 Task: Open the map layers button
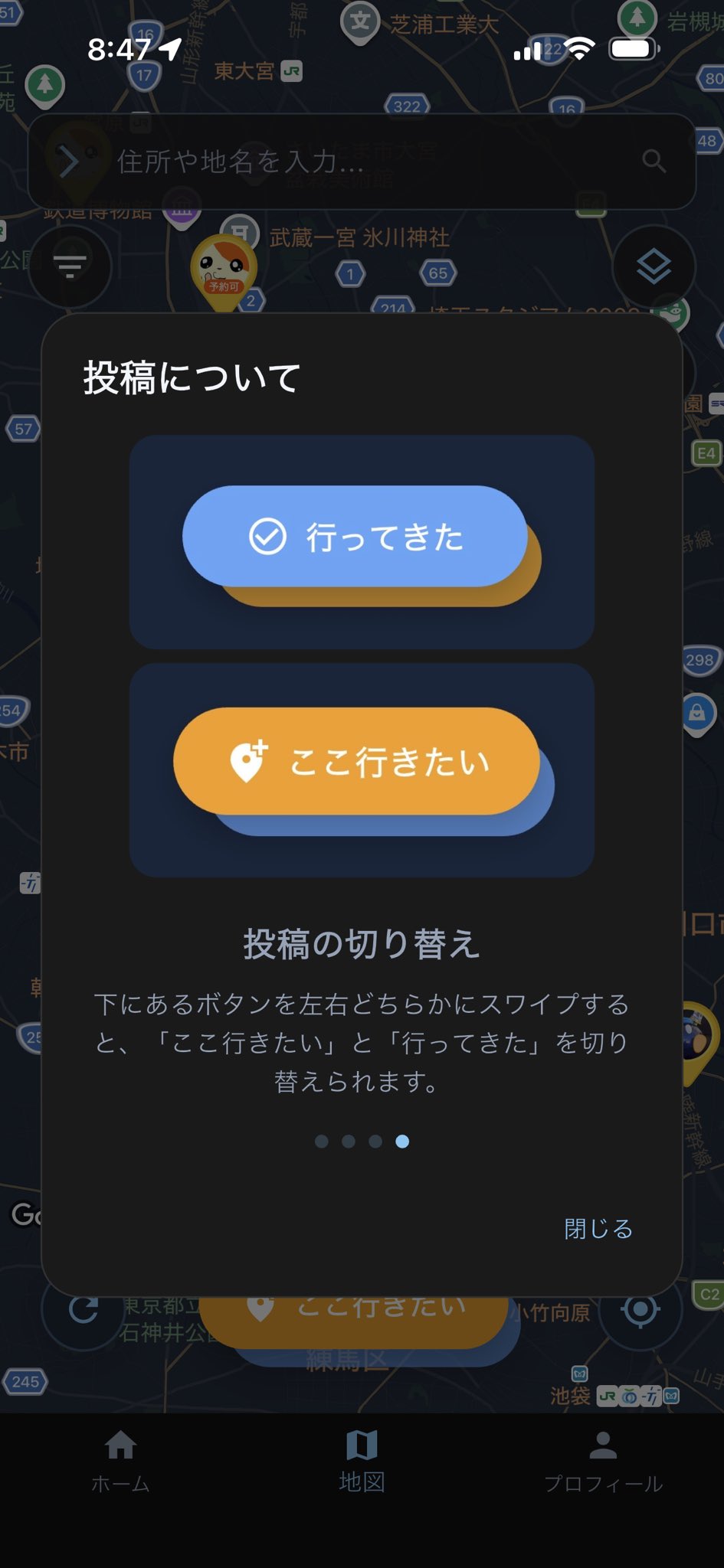point(654,266)
